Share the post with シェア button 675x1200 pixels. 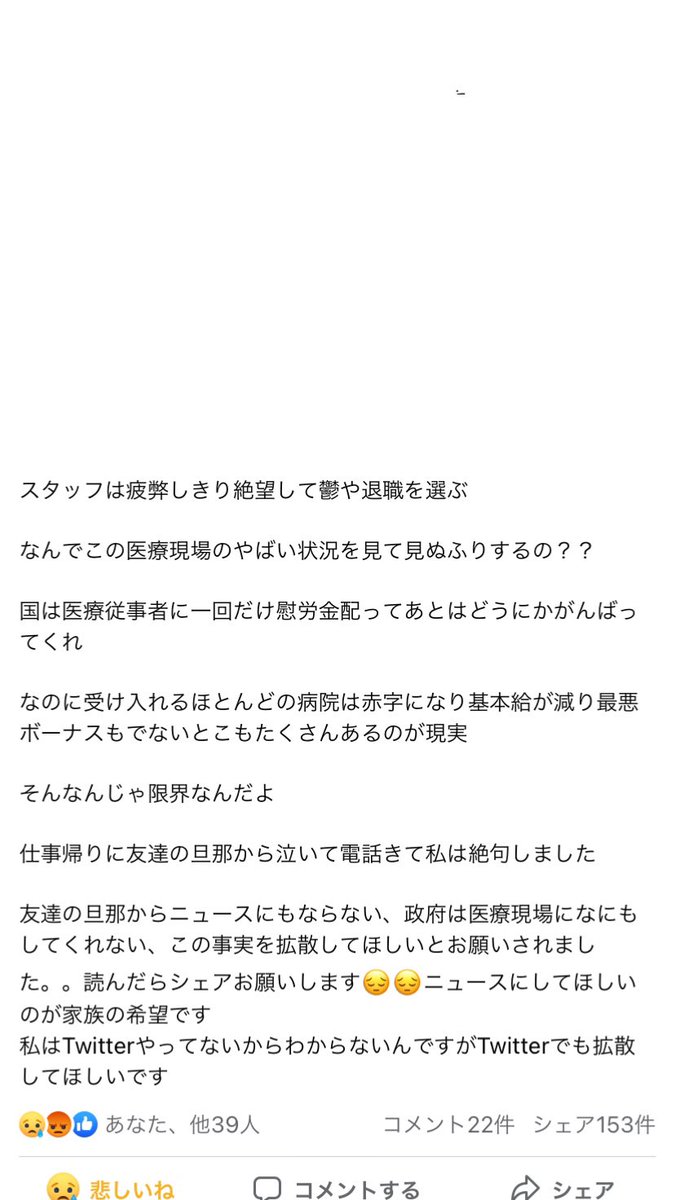tap(562, 1188)
